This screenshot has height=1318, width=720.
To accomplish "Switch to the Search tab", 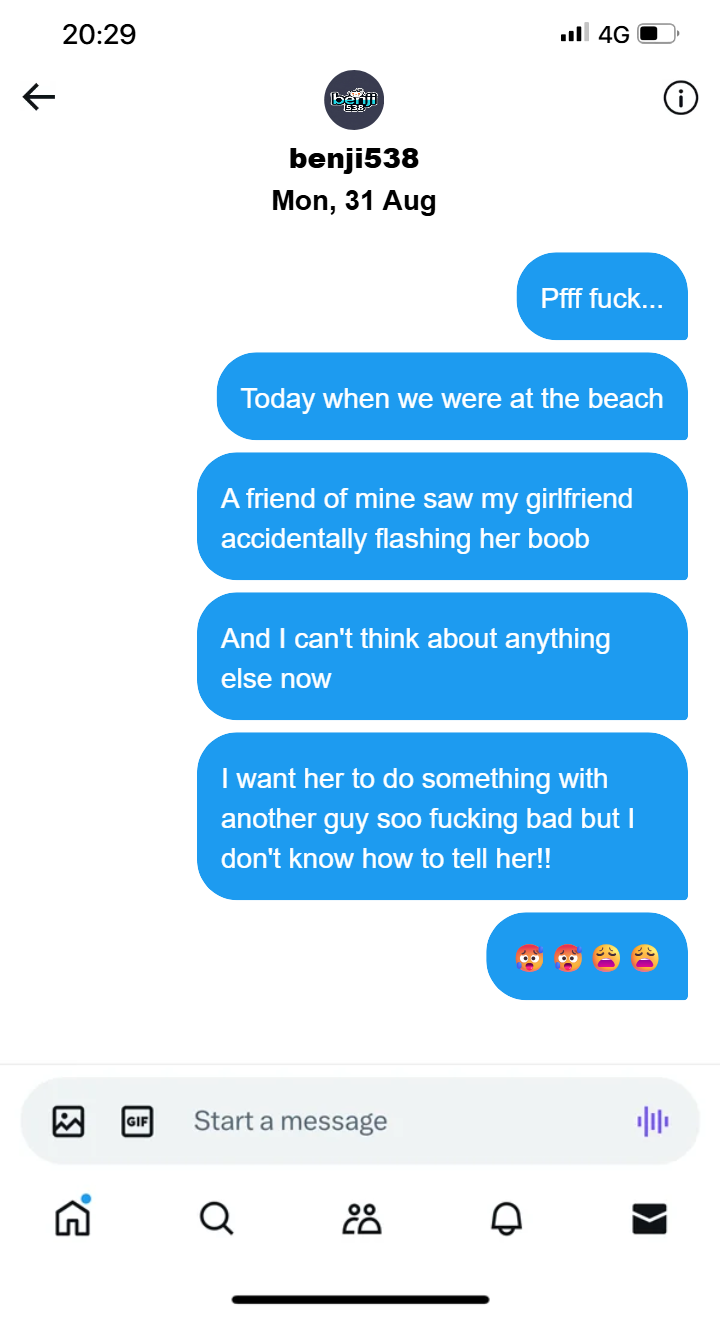I will 216,1218.
